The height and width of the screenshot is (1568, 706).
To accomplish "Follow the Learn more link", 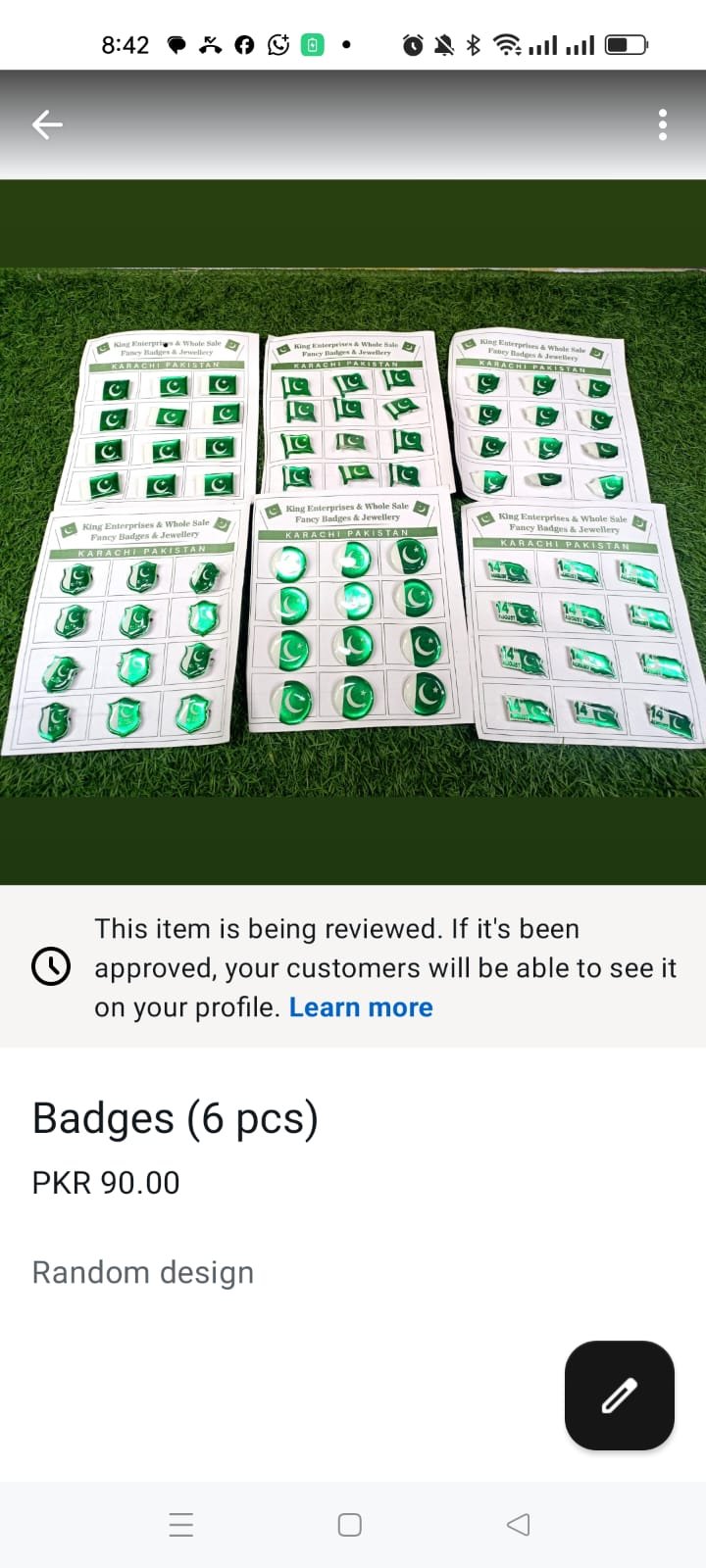I will click(x=361, y=1007).
